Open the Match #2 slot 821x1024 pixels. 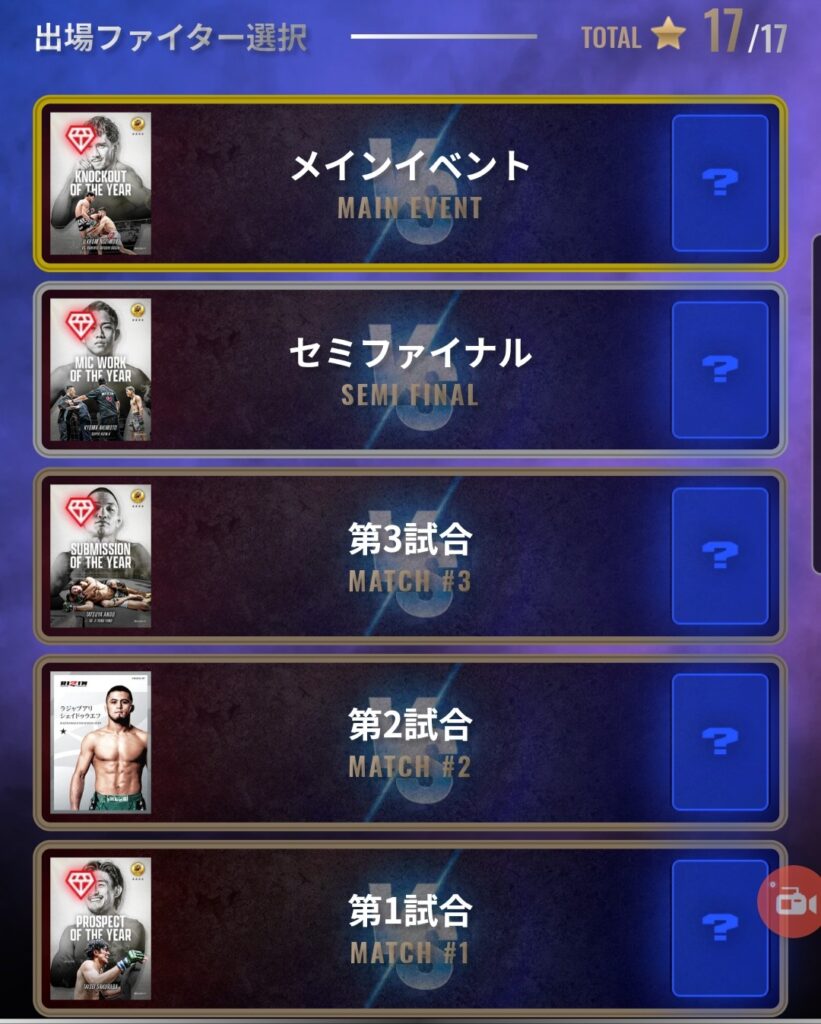tap(410, 742)
